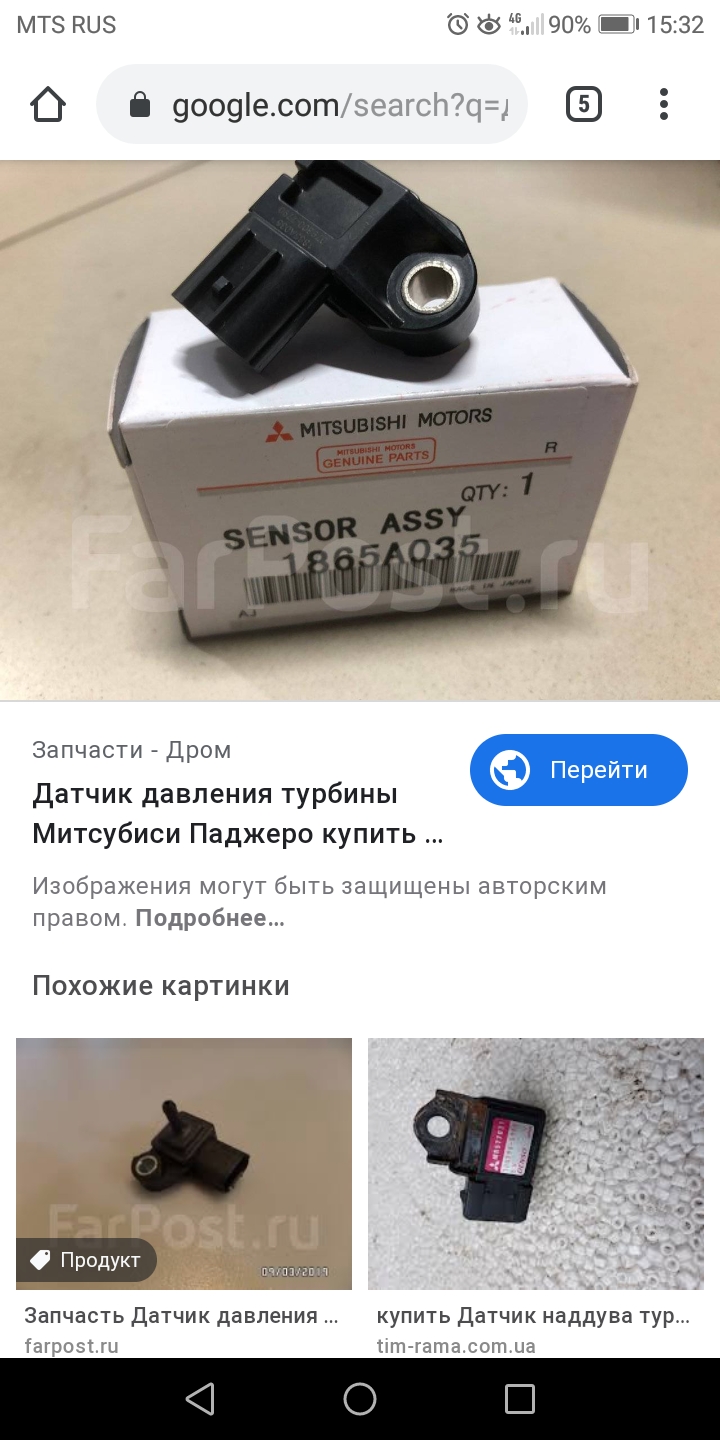
Task: Open the Датчик давления турбины Митсубиси title
Action: pos(238,814)
